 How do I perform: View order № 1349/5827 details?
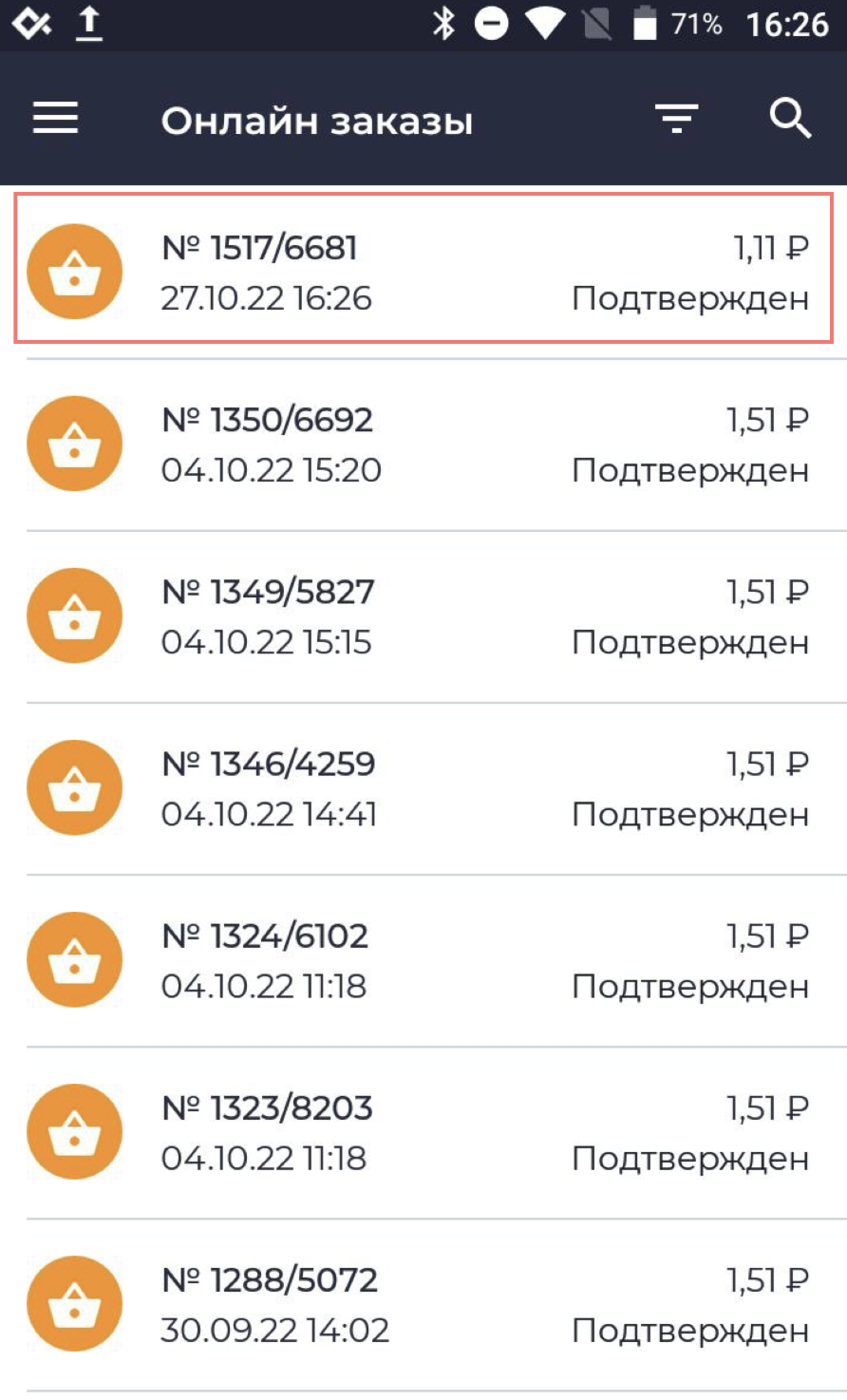423,616
